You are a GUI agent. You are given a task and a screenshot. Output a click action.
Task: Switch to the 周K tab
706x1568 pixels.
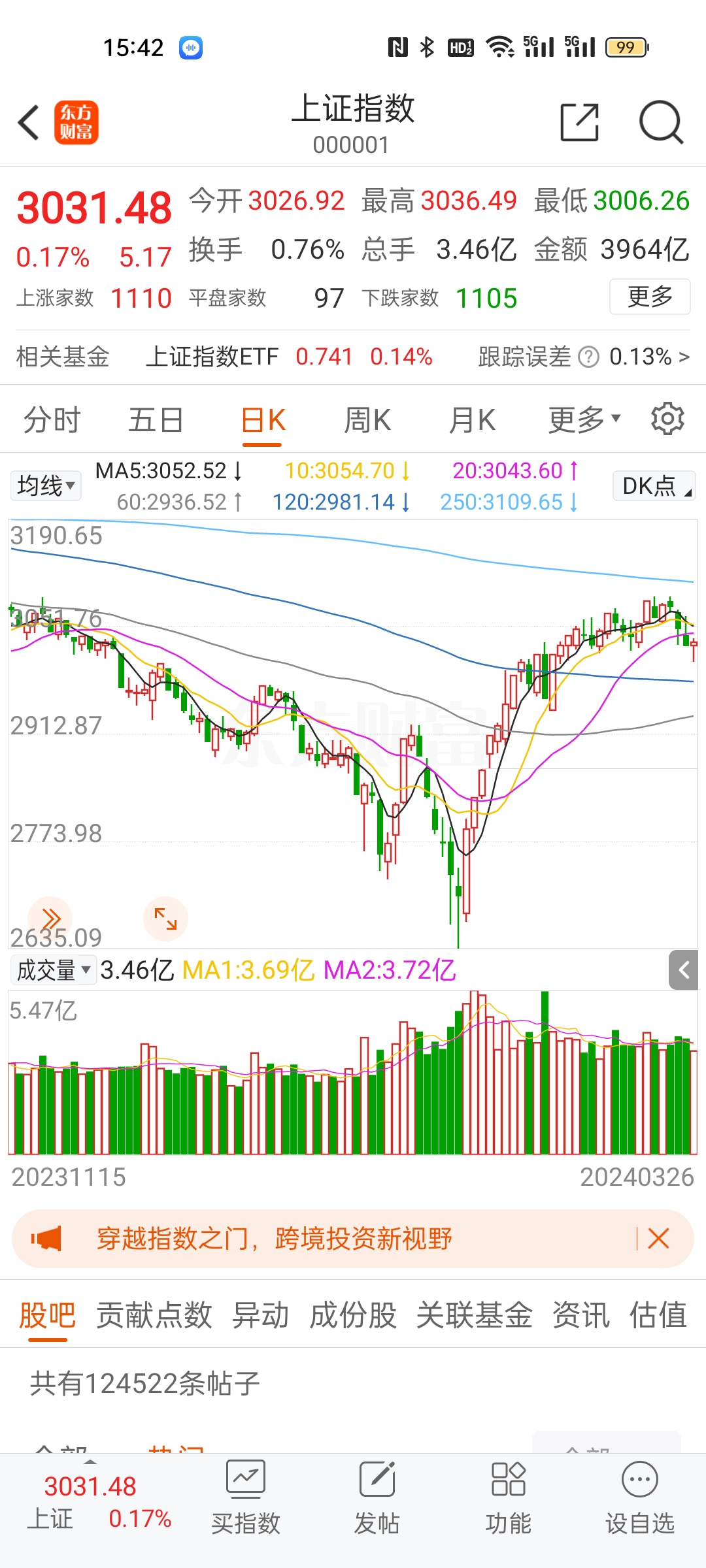point(368,419)
